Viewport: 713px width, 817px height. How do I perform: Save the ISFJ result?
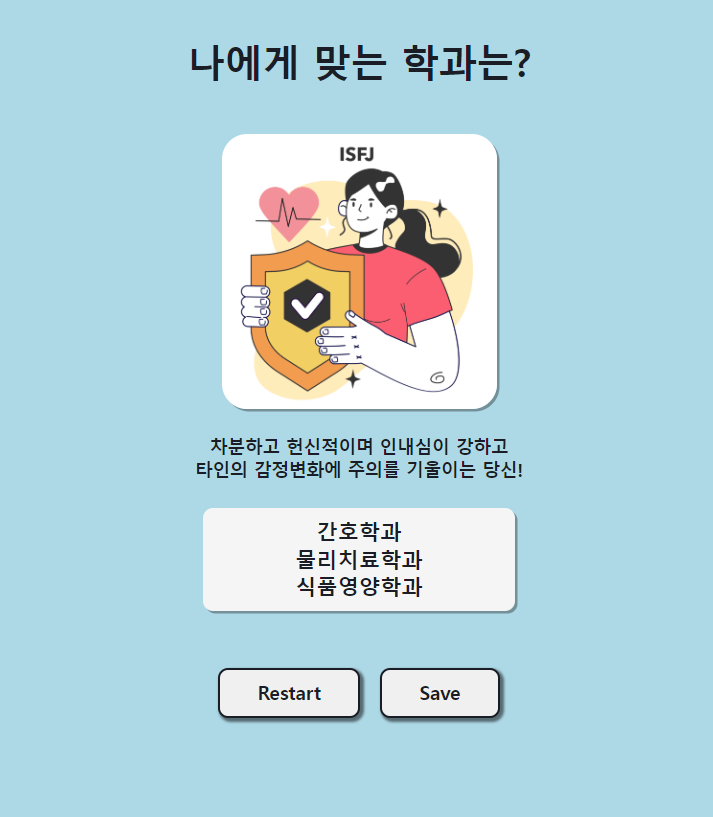coord(440,693)
